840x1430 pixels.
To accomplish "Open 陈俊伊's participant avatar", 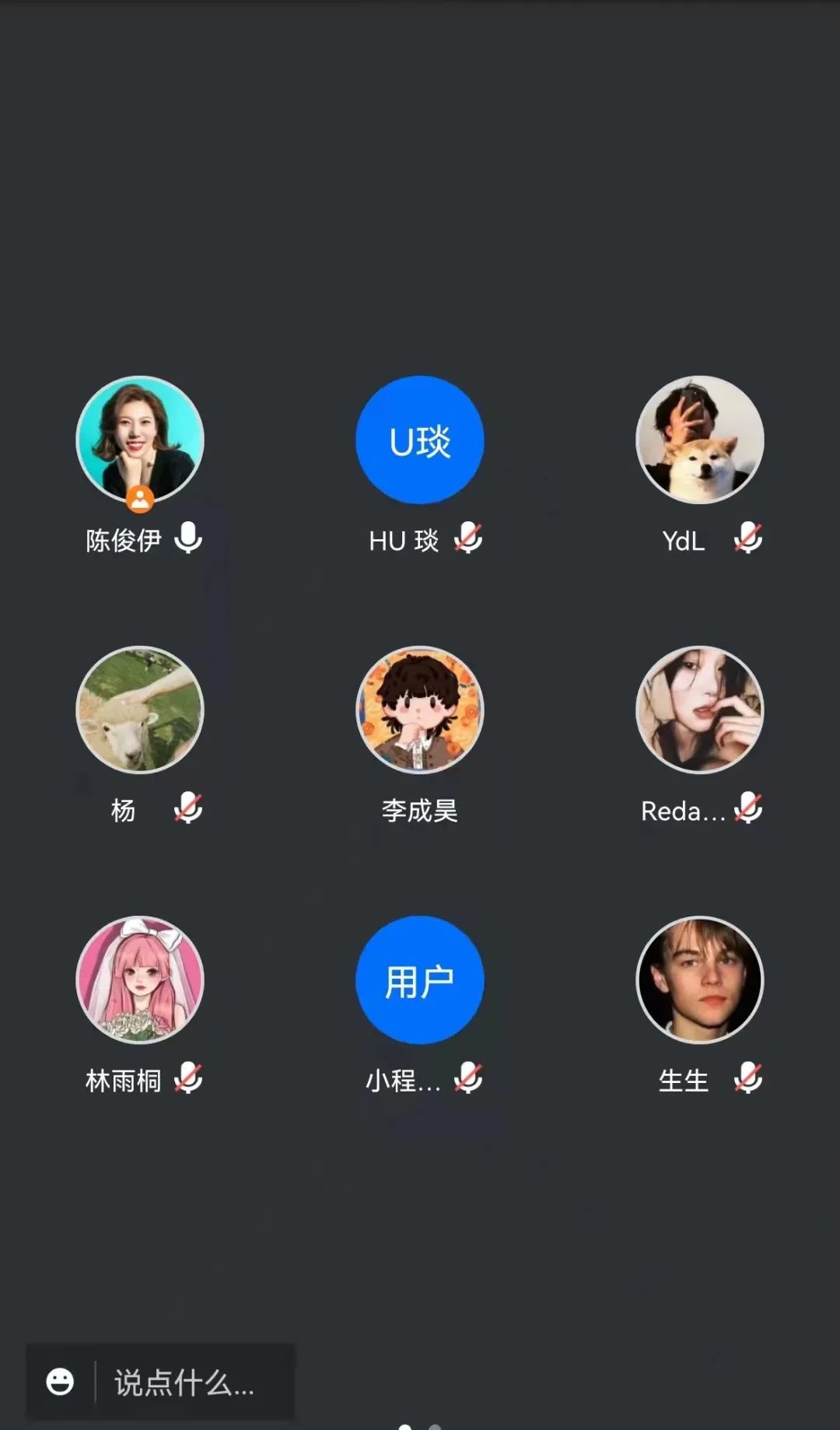I will click(x=140, y=440).
